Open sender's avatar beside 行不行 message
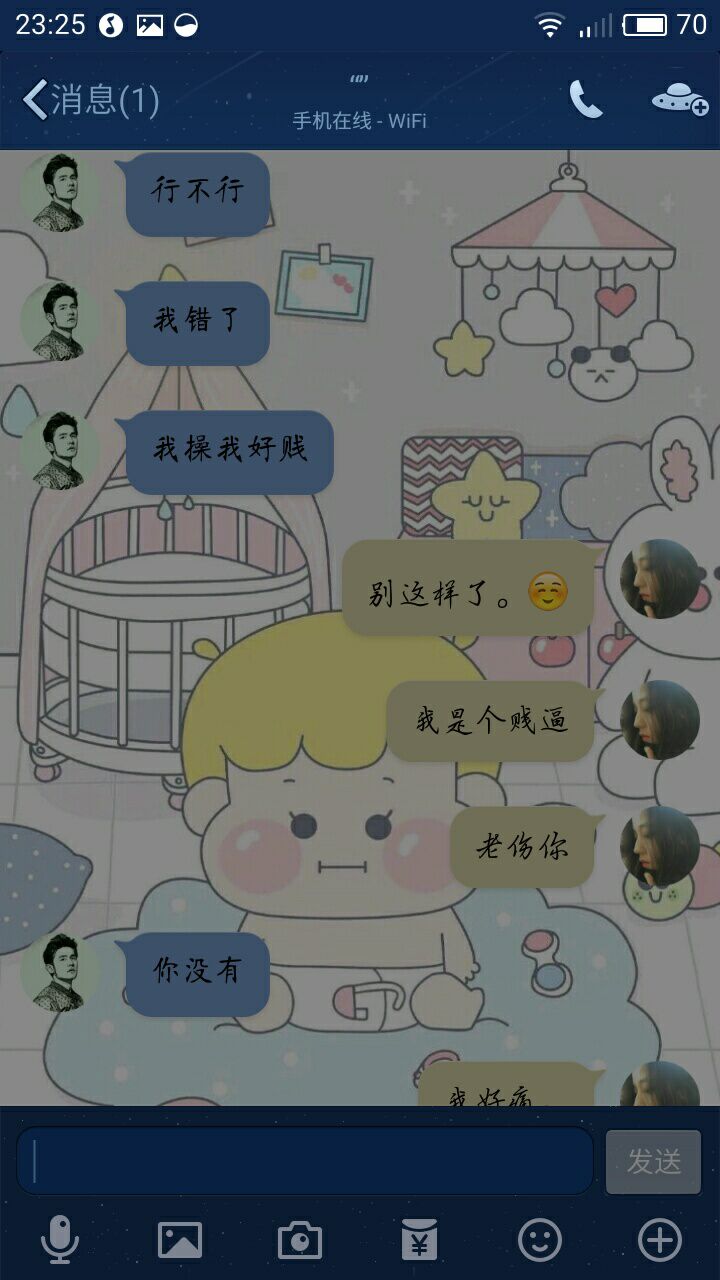This screenshot has height=1280, width=720. tap(60, 192)
